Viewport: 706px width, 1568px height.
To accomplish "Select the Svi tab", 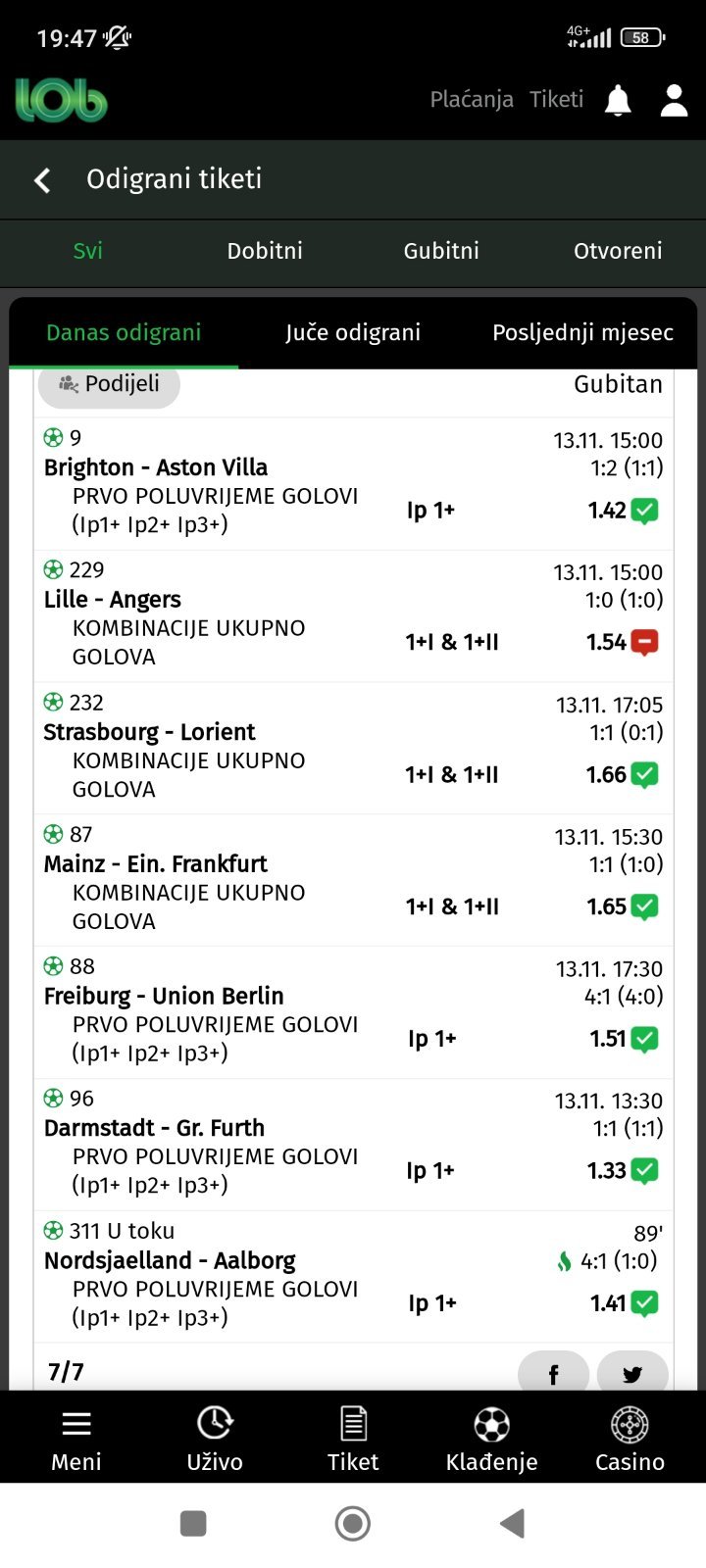I will click(x=88, y=251).
